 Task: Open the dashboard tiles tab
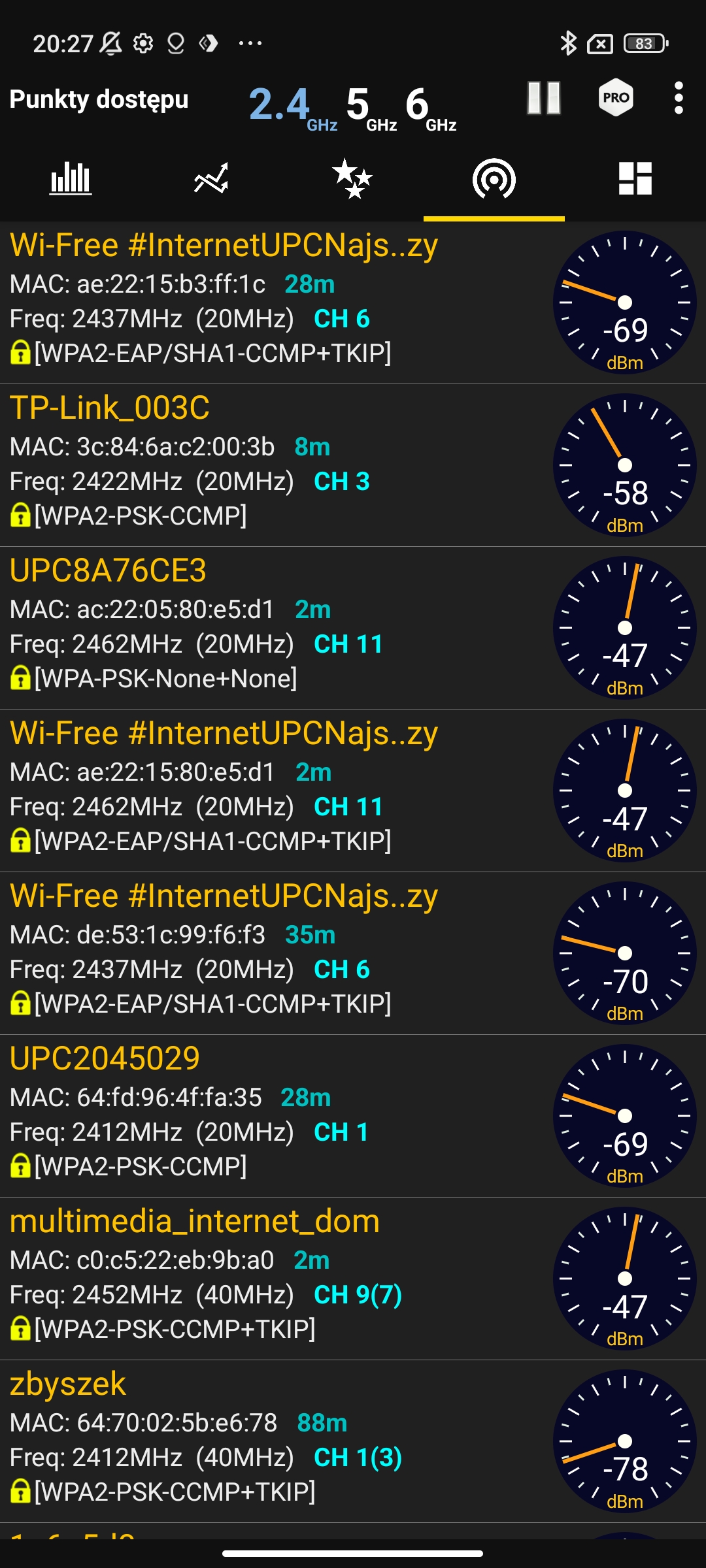click(x=635, y=178)
